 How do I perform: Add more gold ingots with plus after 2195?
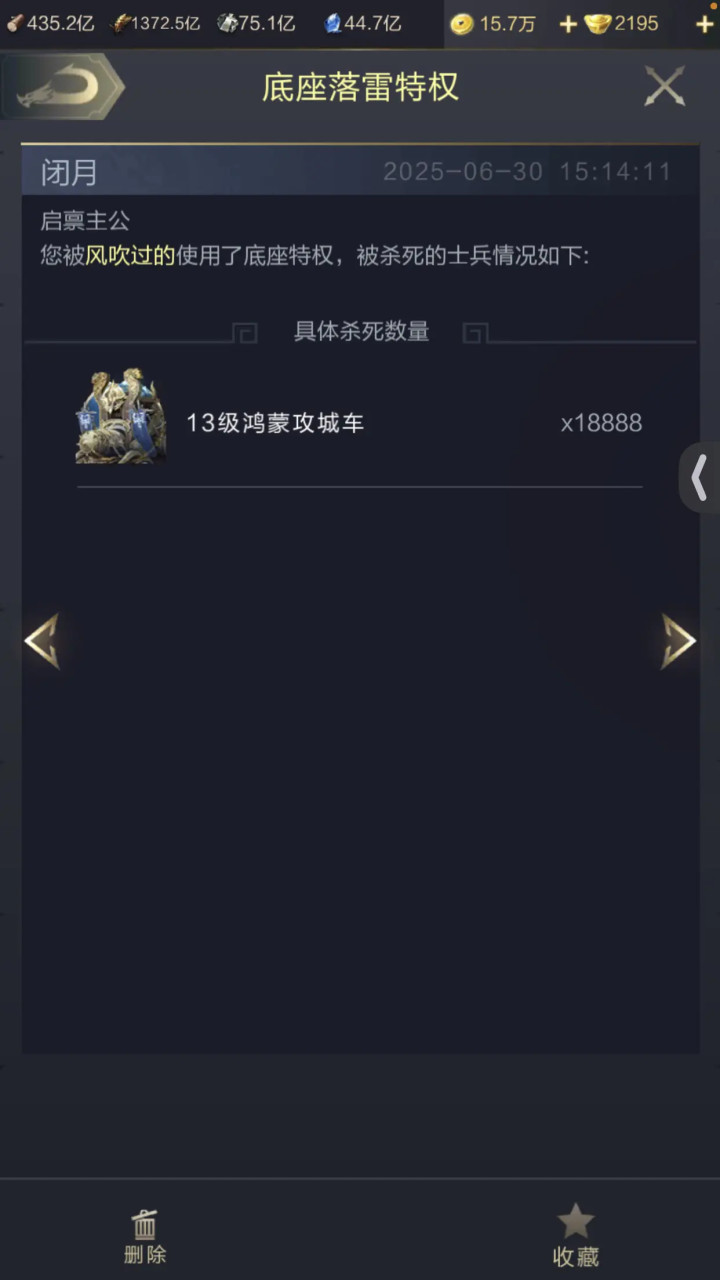click(x=704, y=24)
